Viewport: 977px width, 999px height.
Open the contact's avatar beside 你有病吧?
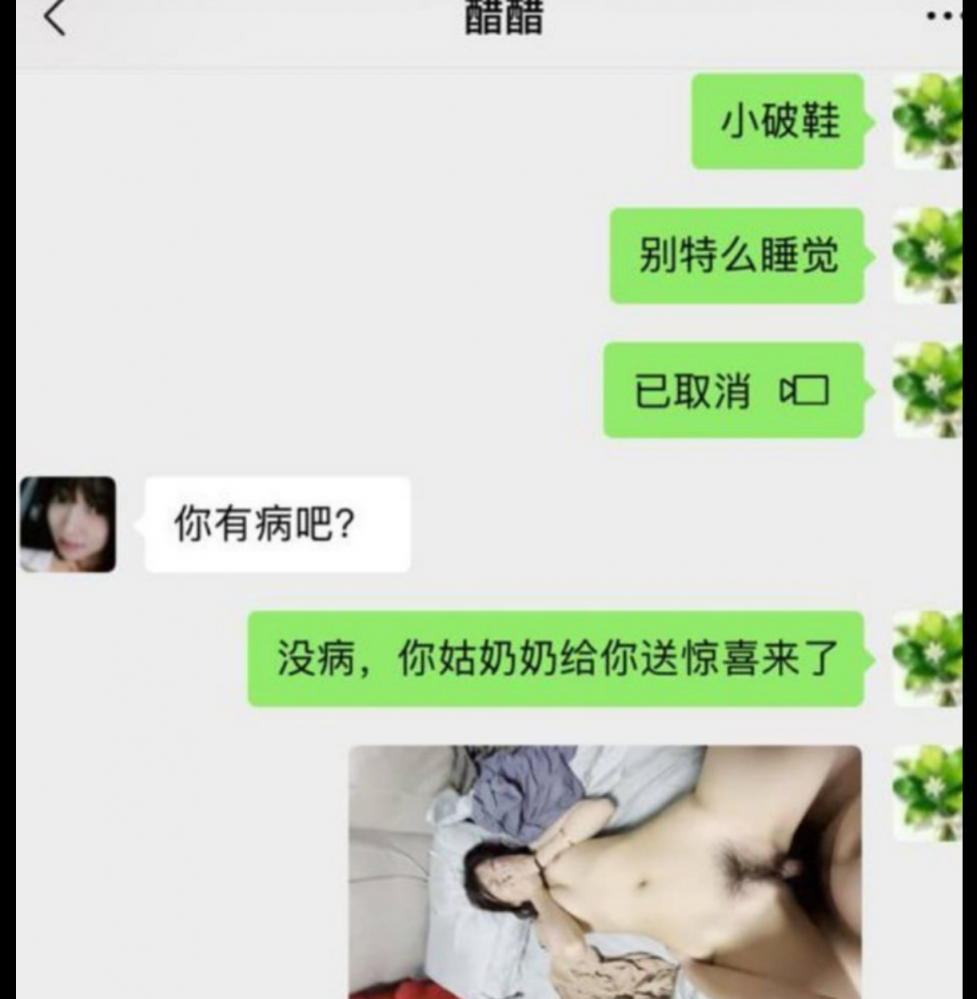[x=68, y=524]
